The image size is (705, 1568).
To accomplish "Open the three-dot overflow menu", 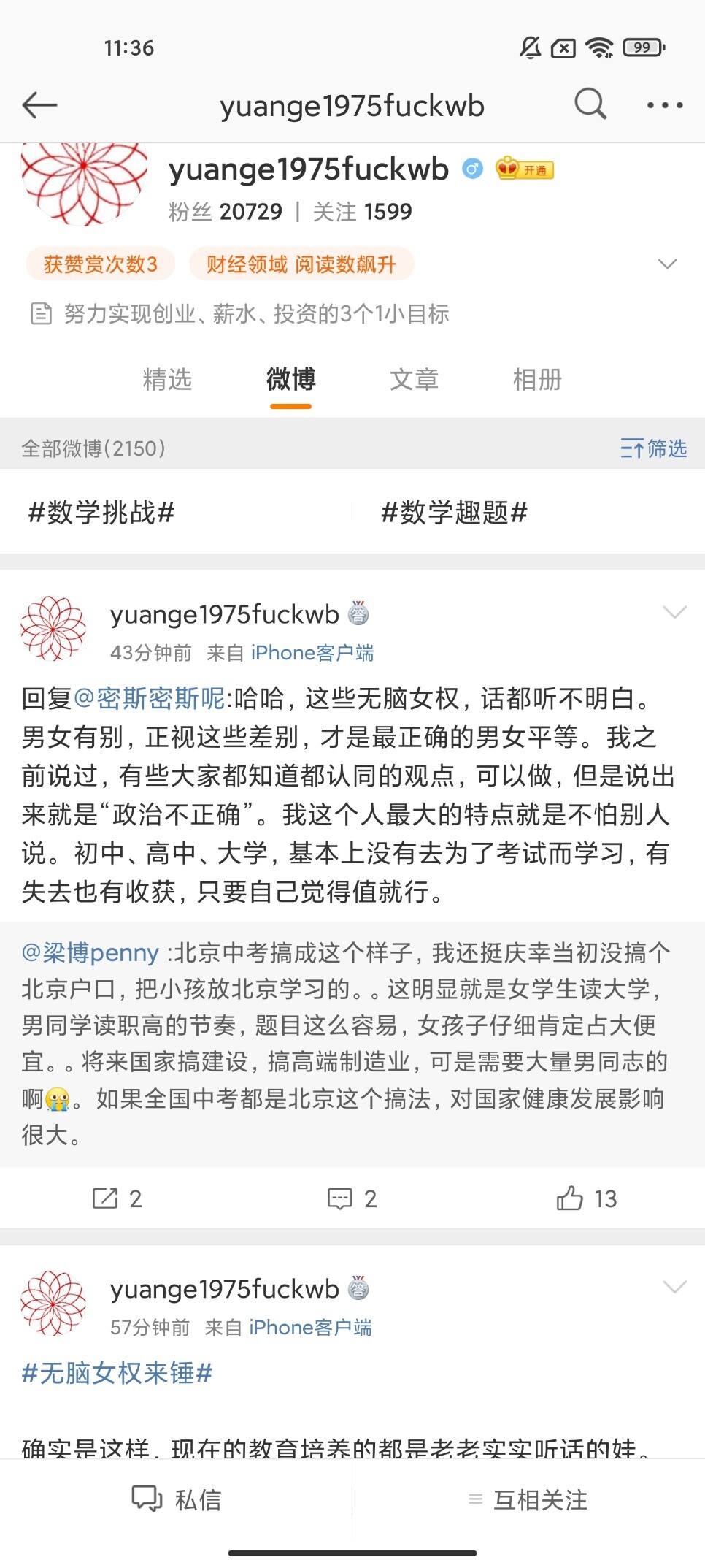I will pyautogui.click(x=665, y=105).
